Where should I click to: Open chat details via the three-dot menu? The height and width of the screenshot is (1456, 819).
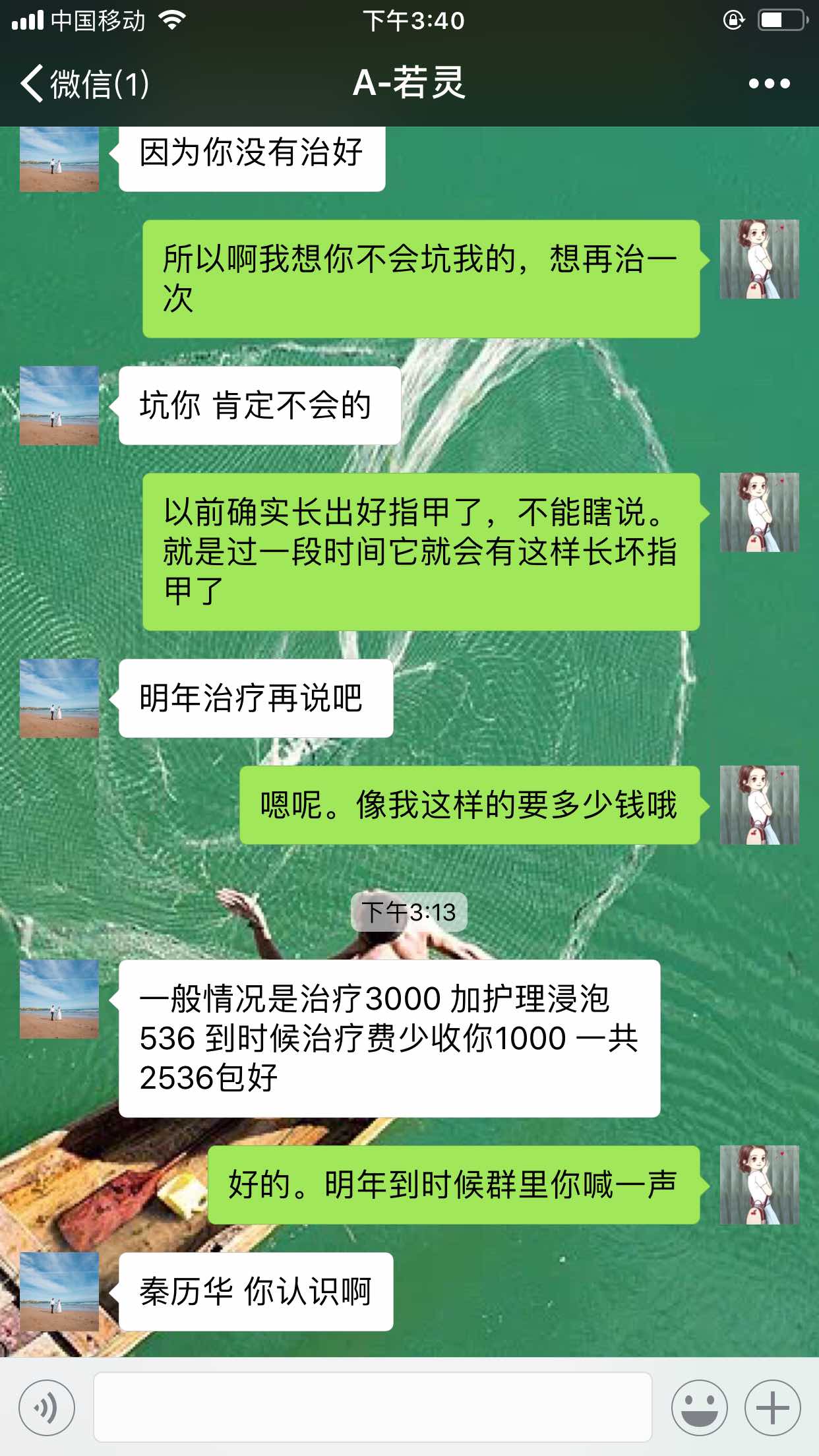point(769,84)
